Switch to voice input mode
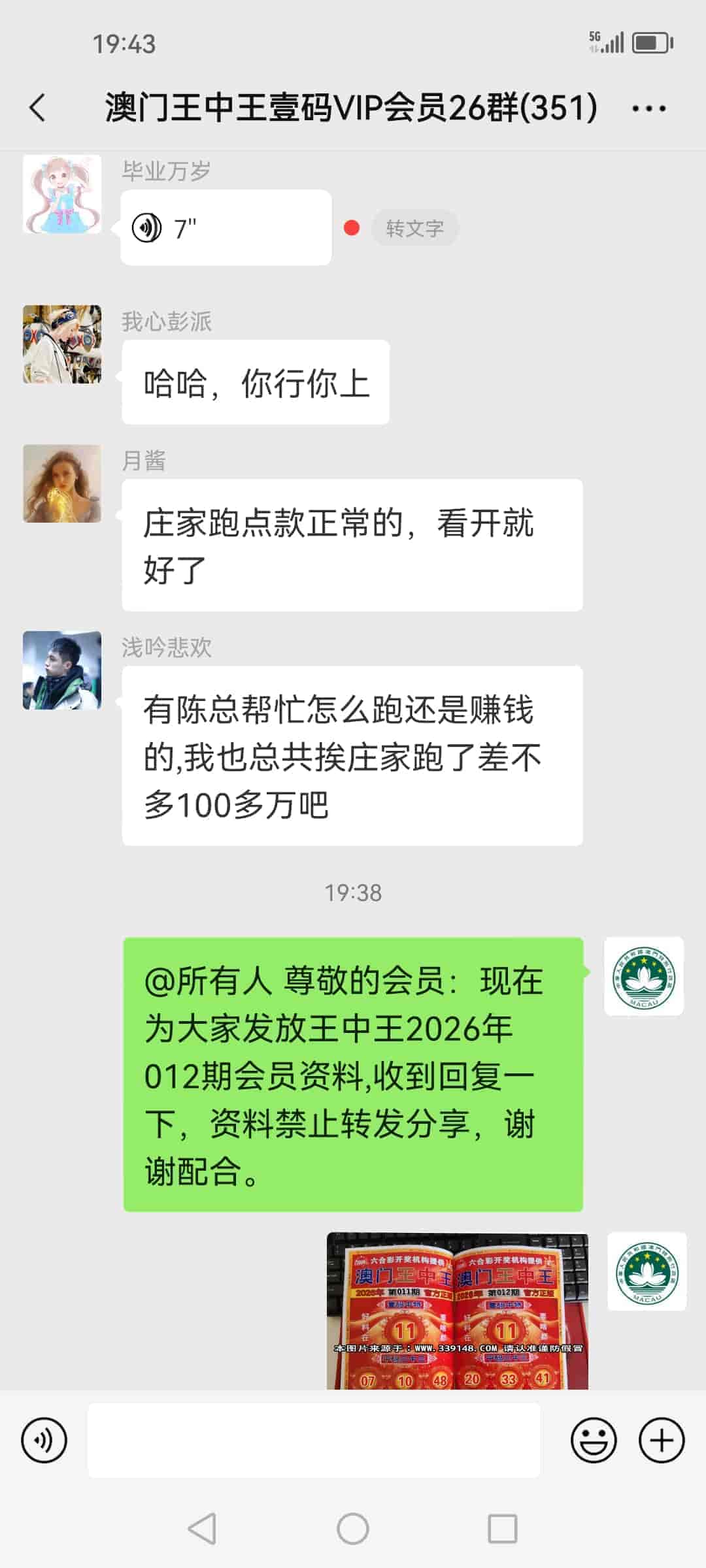706x1568 pixels. click(x=44, y=1441)
